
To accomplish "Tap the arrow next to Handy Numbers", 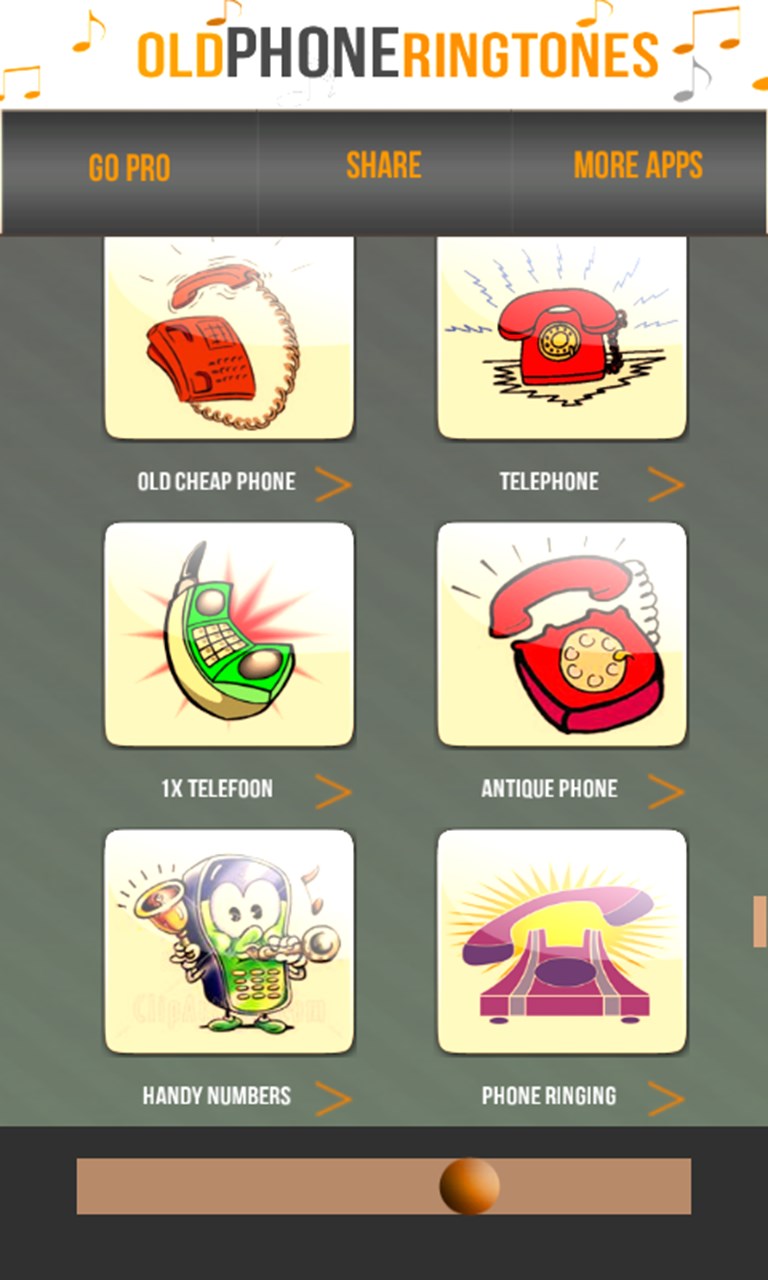I will 334,1098.
